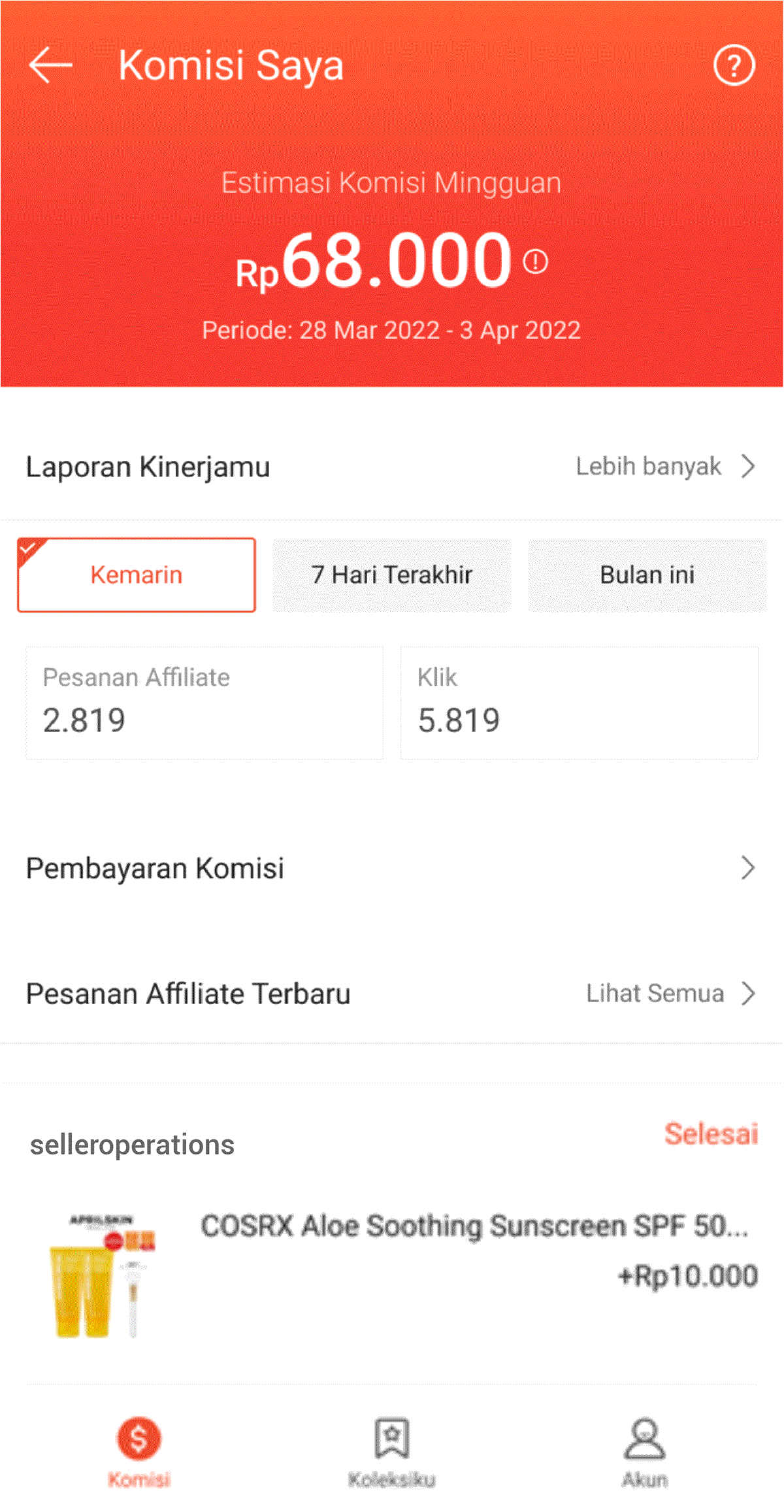Switch to 7 Hari Terakhir
Image resolution: width=784 pixels, height=1512 pixels.
[391, 575]
